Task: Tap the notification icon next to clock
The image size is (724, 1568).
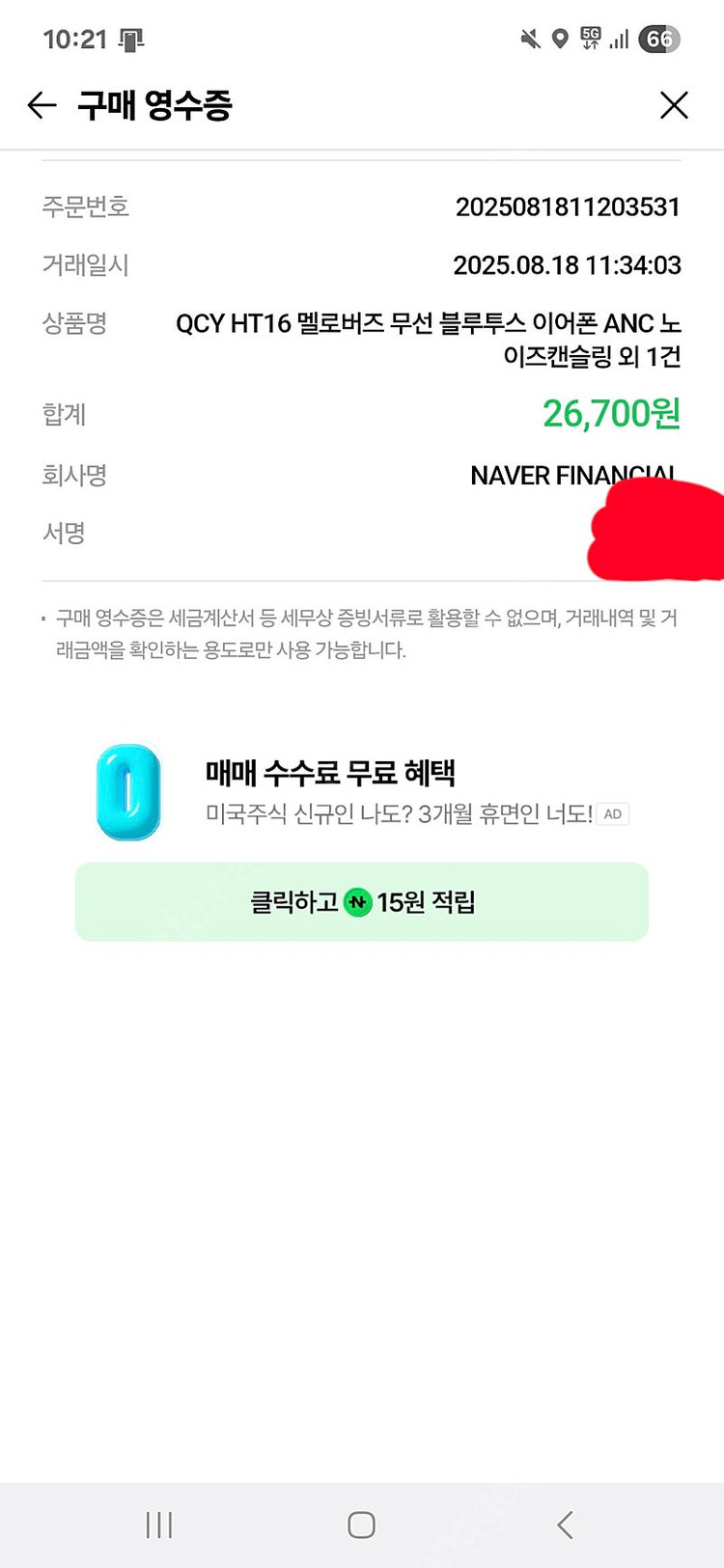Action: click(x=132, y=38)
